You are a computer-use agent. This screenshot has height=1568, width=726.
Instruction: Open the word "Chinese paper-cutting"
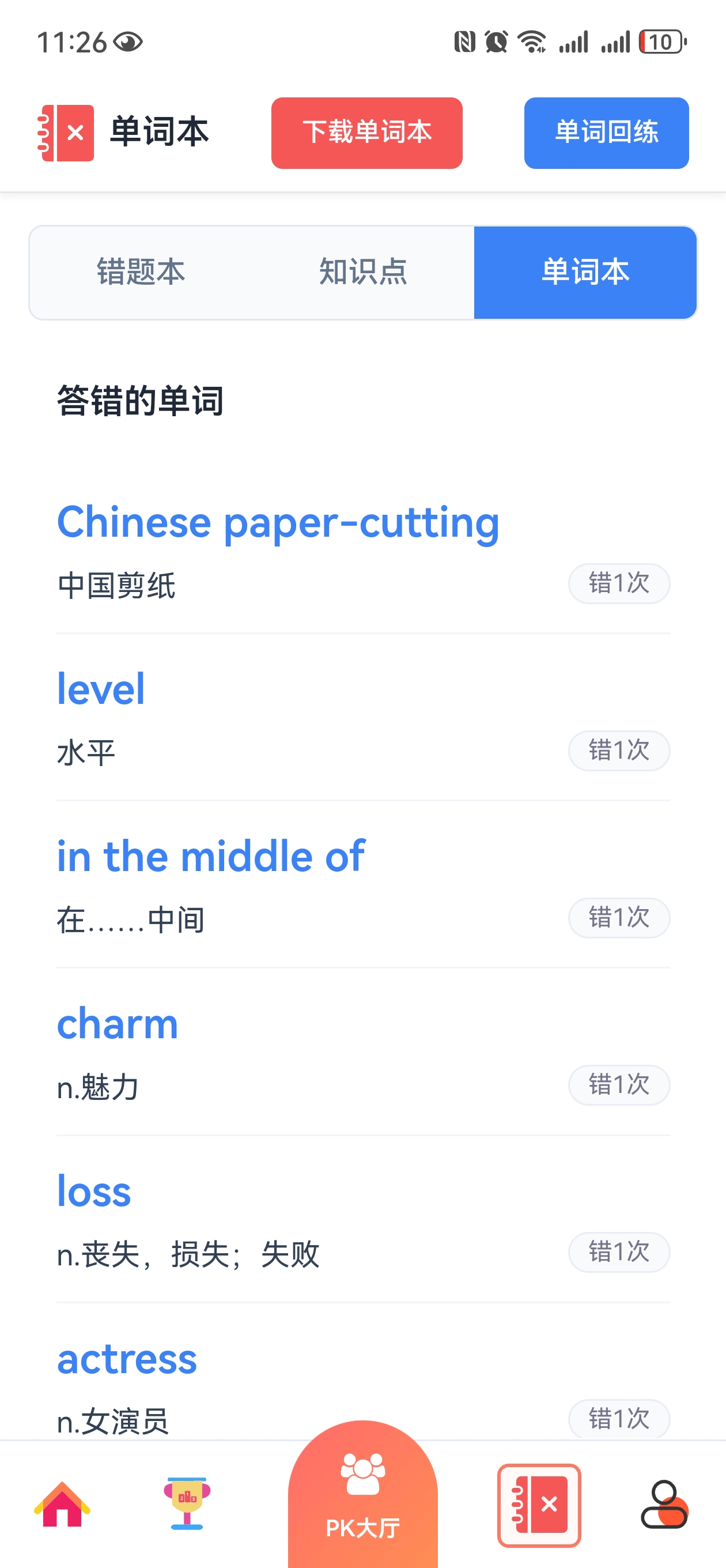pyautogui.click(x=278, y=522)
